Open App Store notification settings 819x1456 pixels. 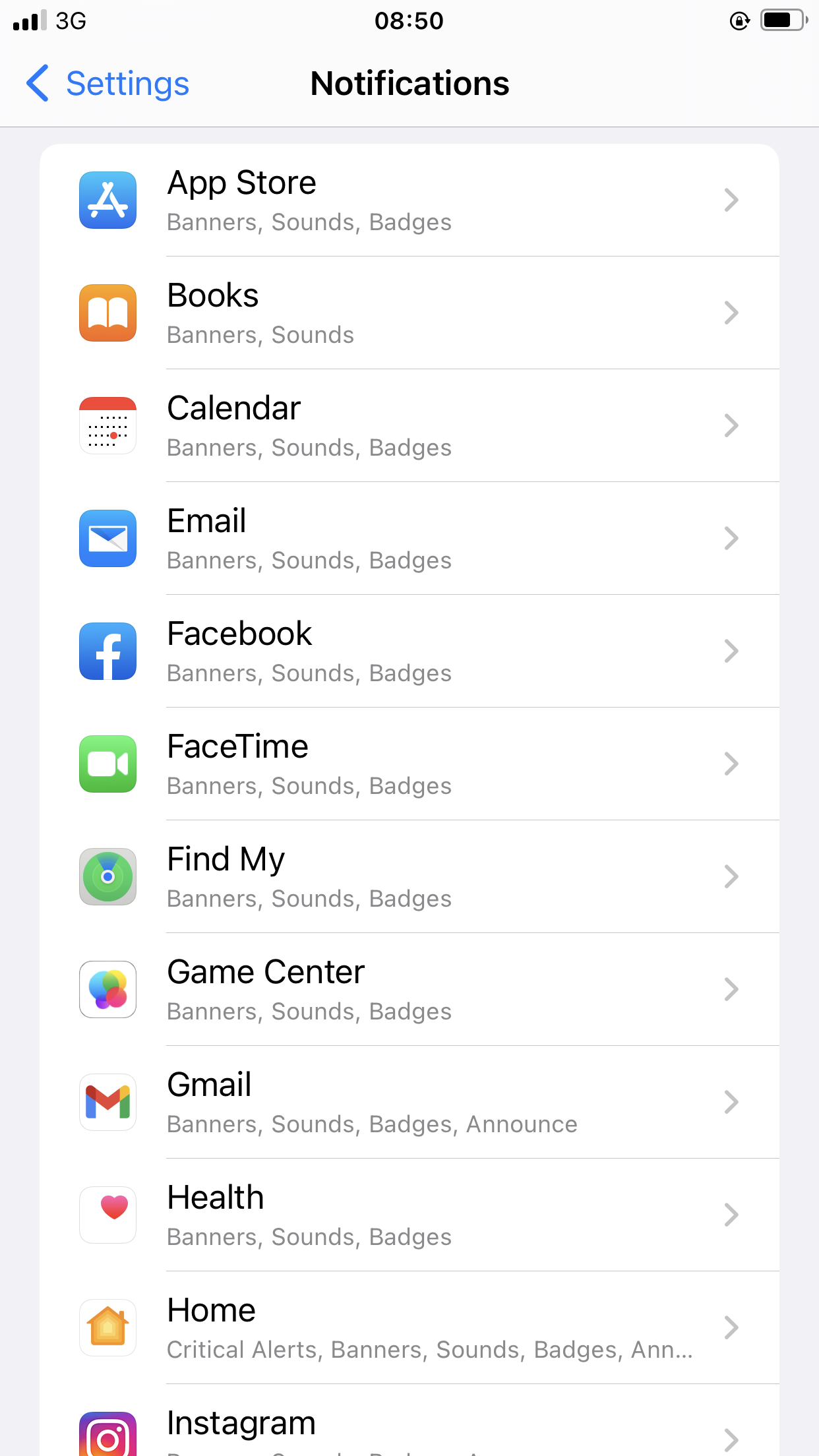[x=409, y=200]
